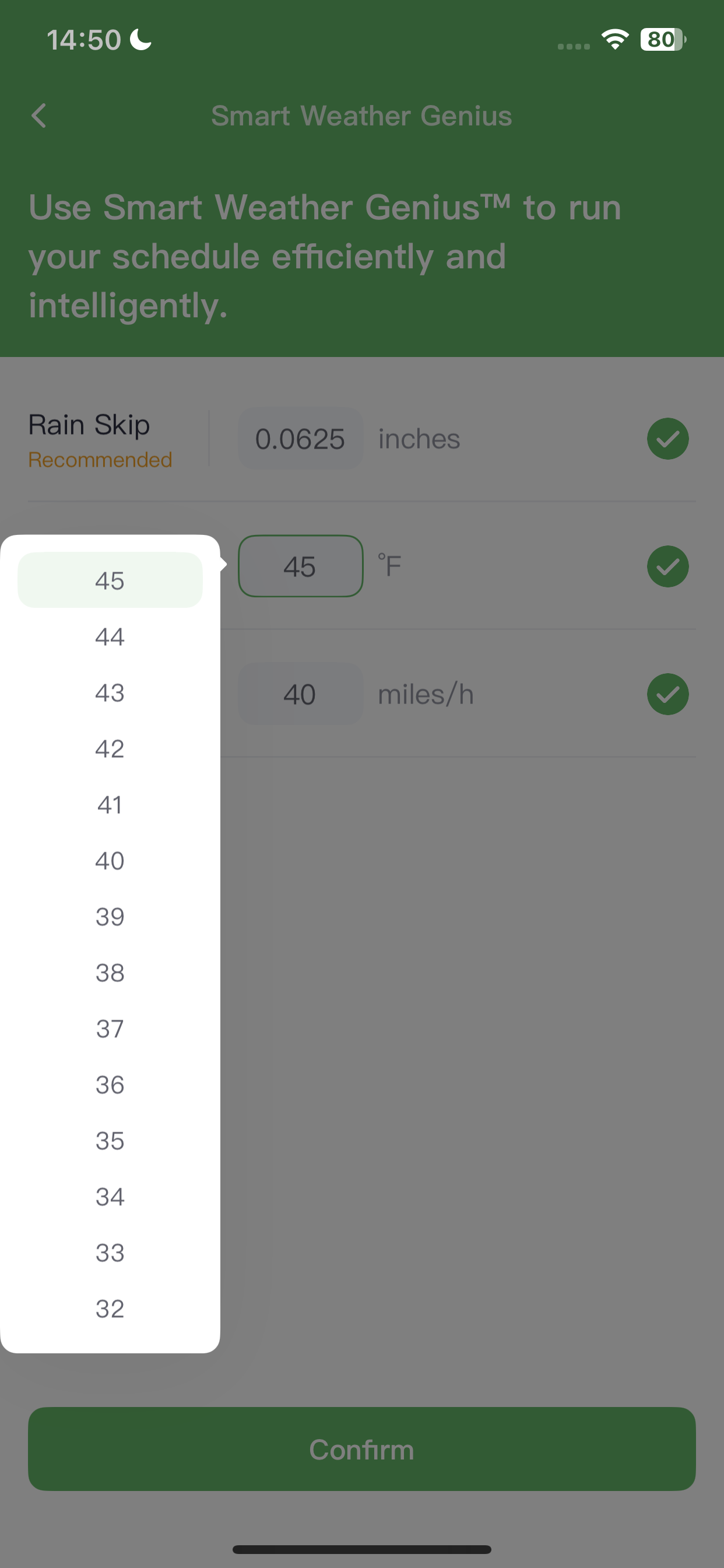Pick 42 from the temperature options
The width and height of the screenshot is (724, 1568).
point(110,748)
